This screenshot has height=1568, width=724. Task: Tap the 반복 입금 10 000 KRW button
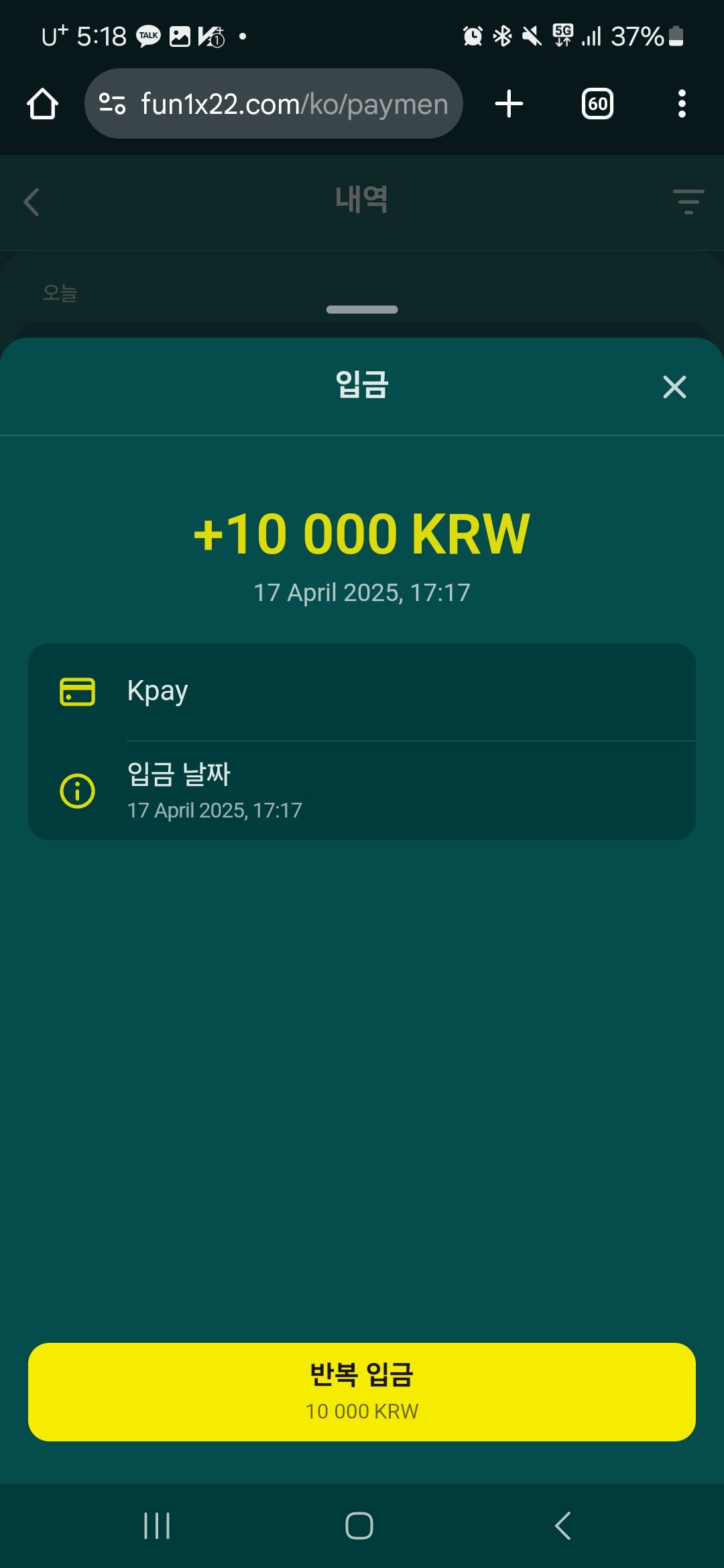(x=362, y=1392)
